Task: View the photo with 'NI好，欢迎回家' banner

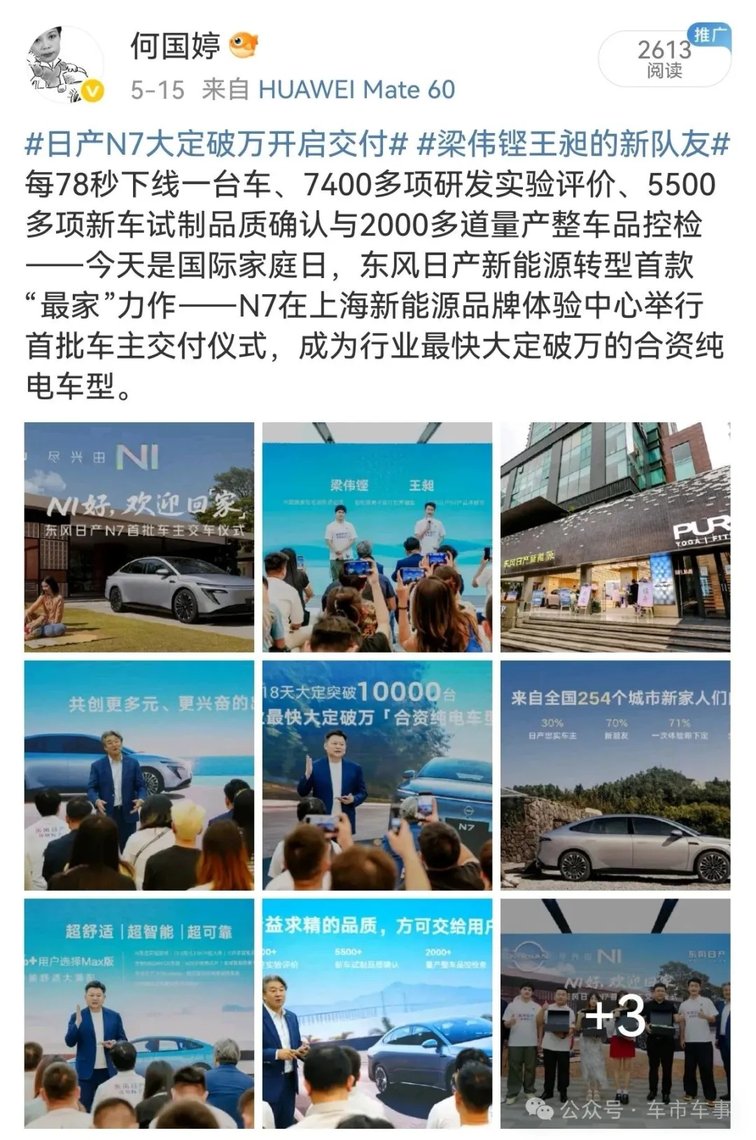Action: (x=139, y=537)
